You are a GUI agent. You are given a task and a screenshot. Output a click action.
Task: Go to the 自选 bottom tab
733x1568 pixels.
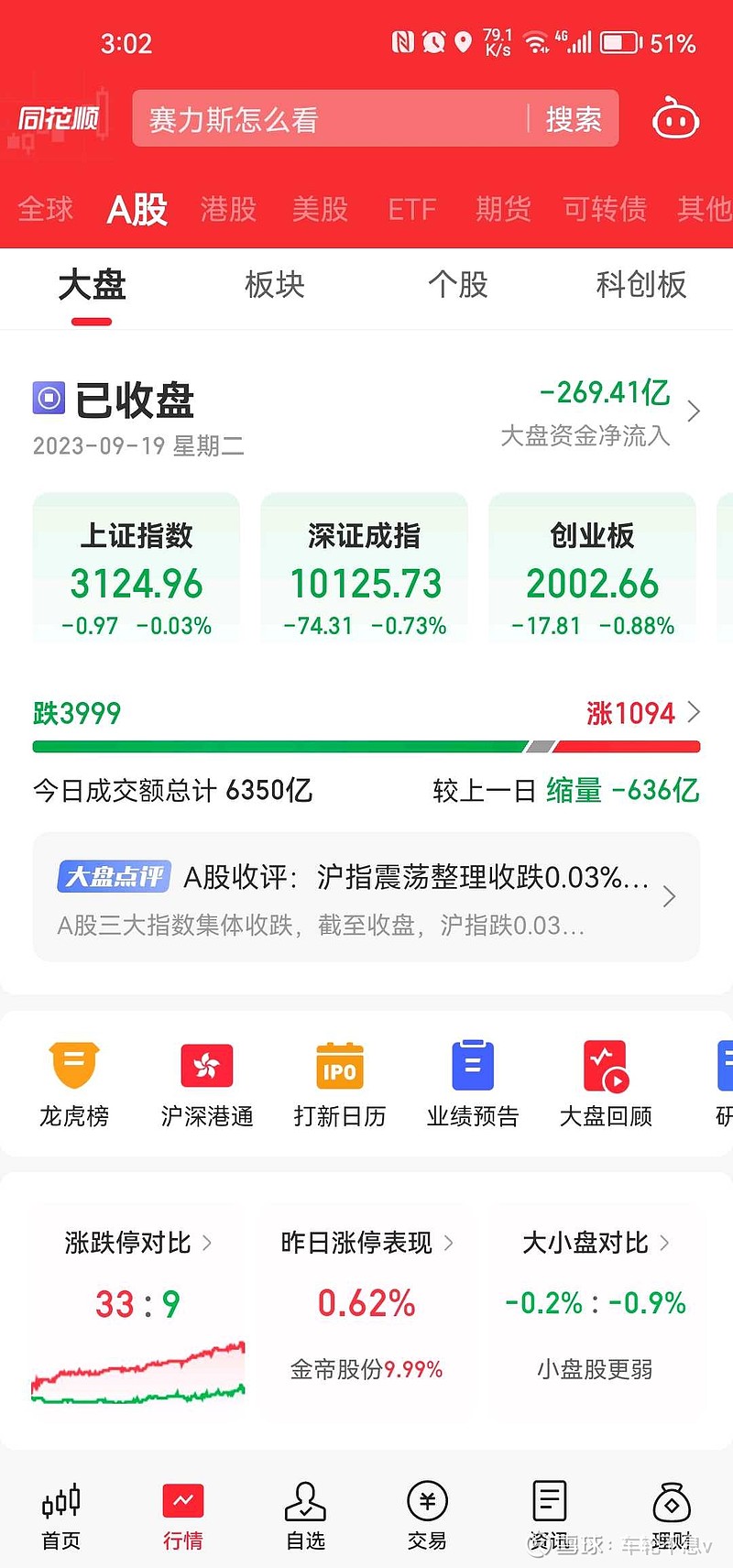coord(305,1517)
